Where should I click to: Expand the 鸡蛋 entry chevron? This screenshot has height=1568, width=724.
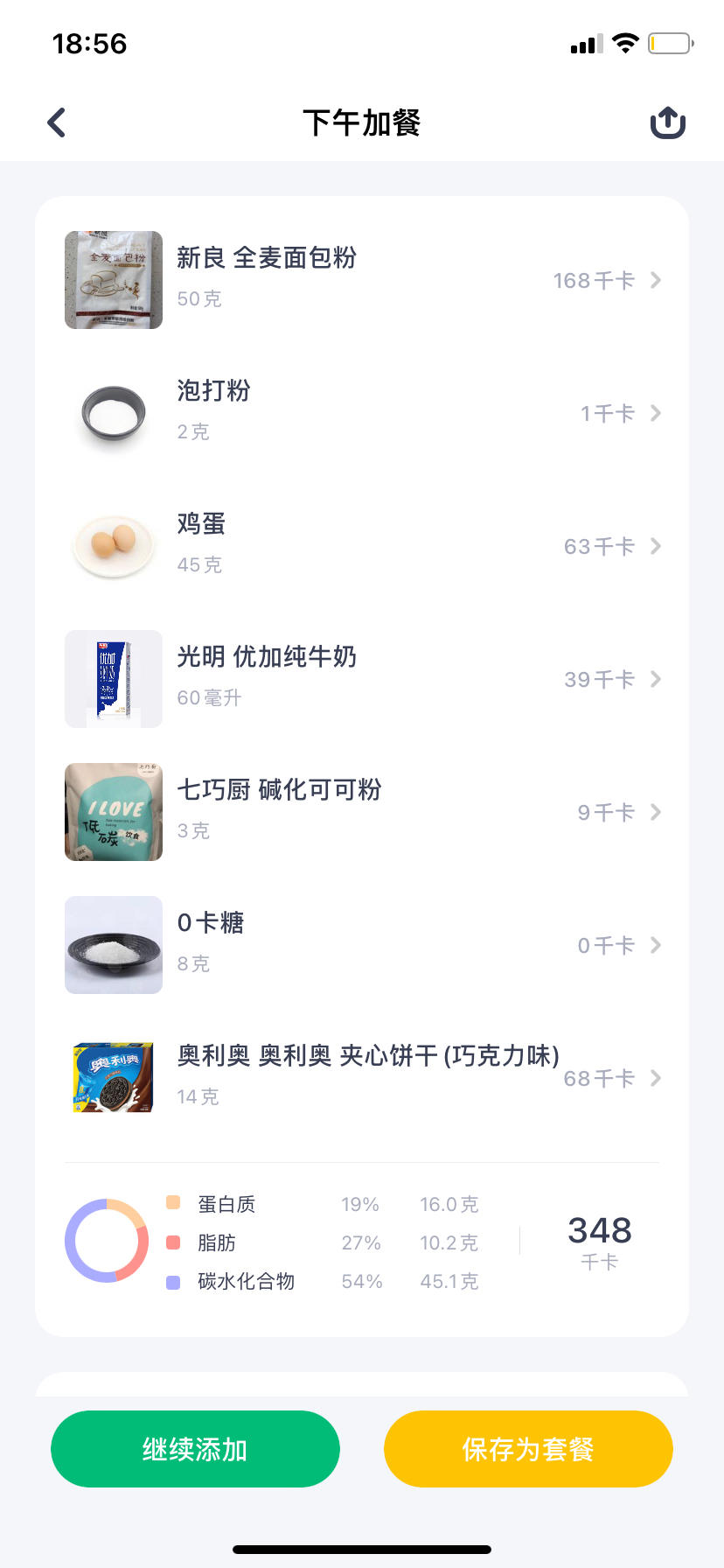656,546
